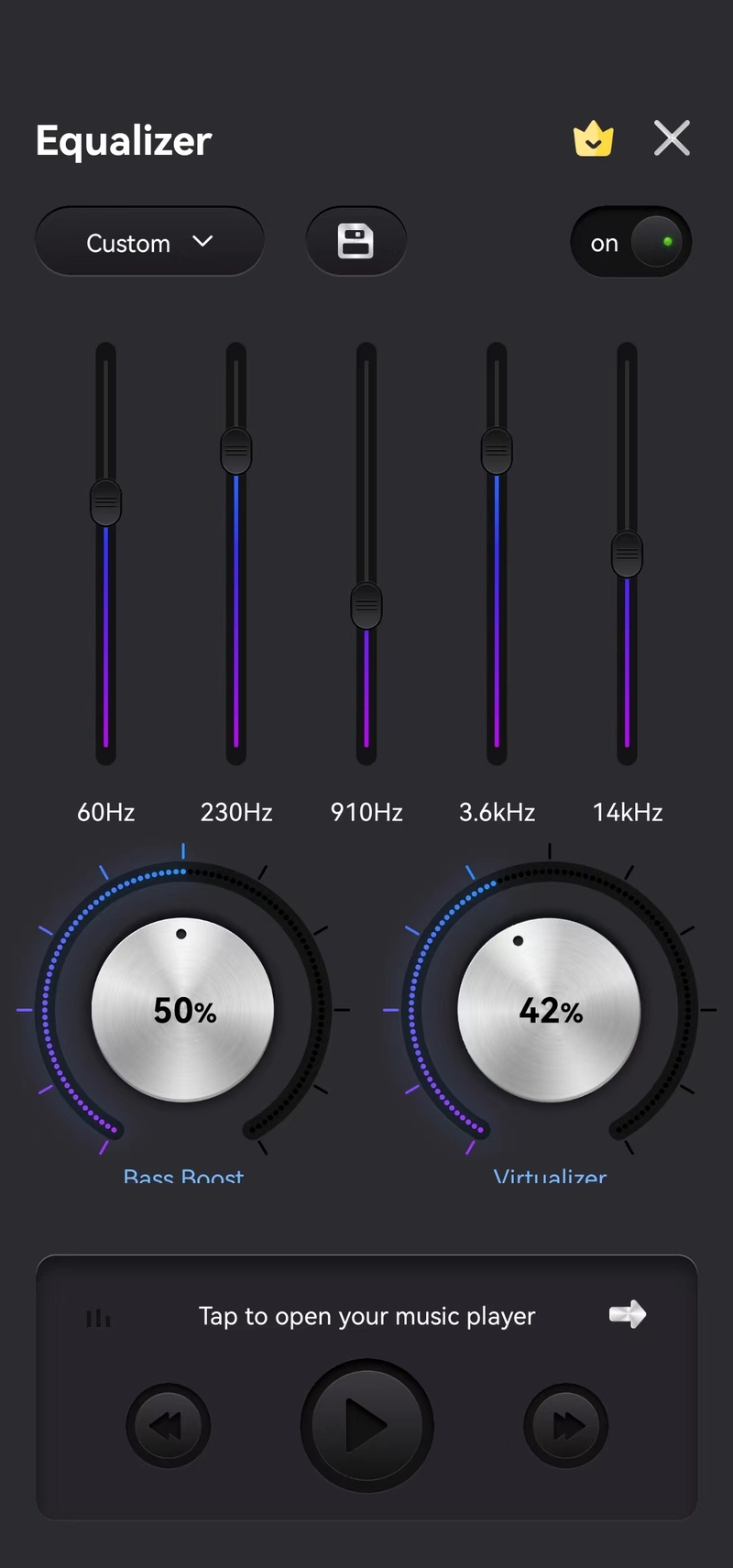Viewport: 733px width, 1568px height.
Task: Tap the 14kHz band slider handle
Action: click(x=627, y=554)
